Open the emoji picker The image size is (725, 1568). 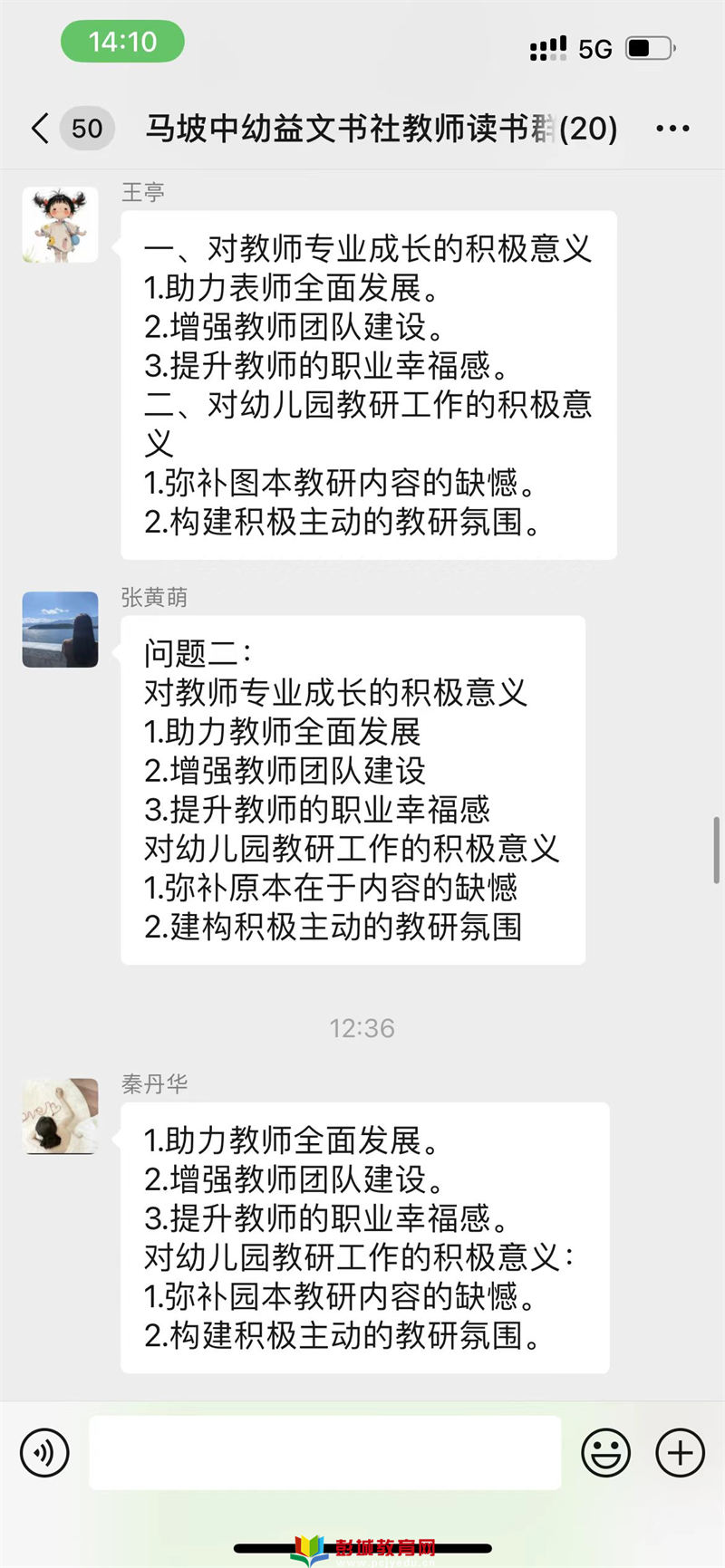(605, 1453)
